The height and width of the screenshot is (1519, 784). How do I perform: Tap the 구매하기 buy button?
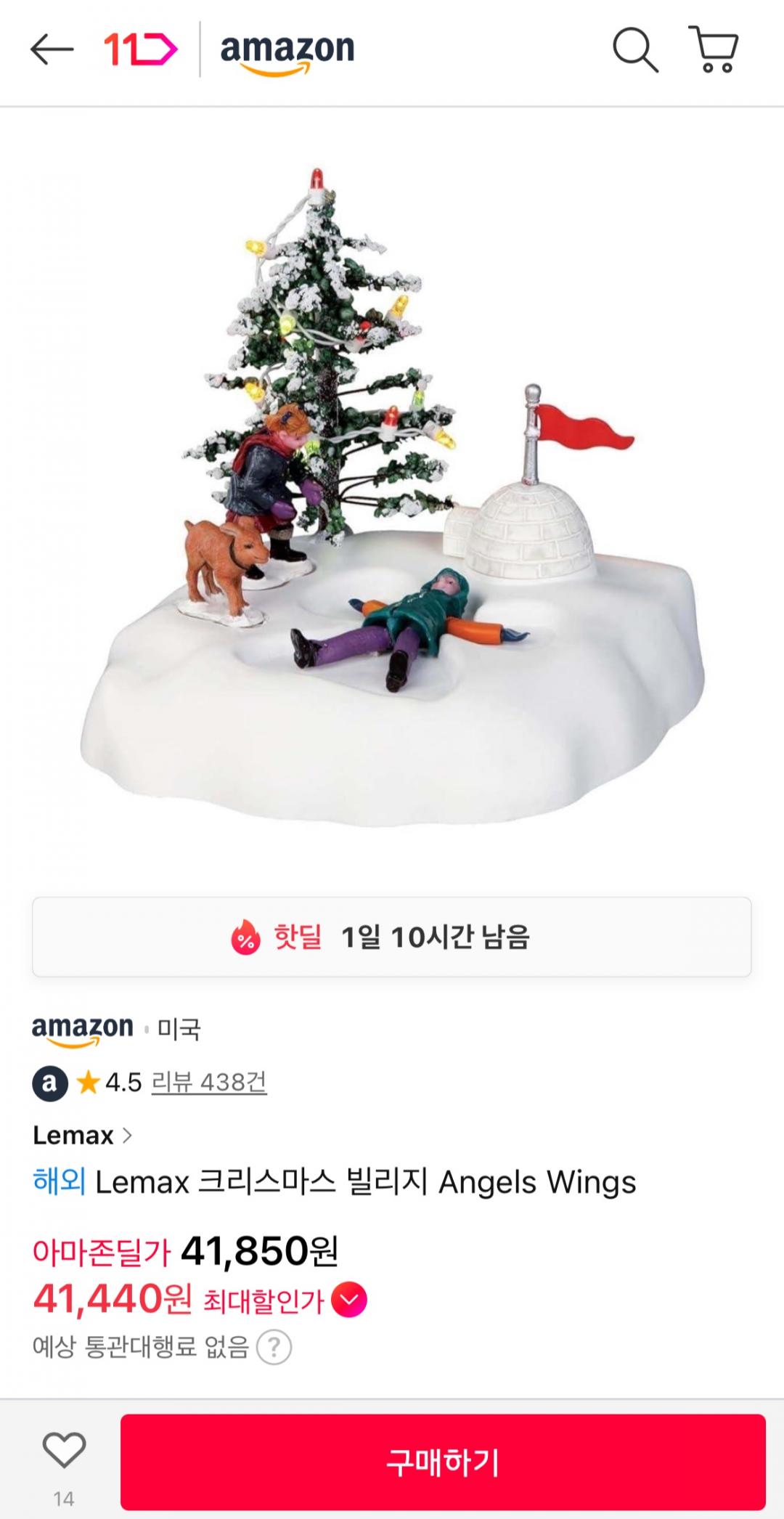coord(443,1462)
